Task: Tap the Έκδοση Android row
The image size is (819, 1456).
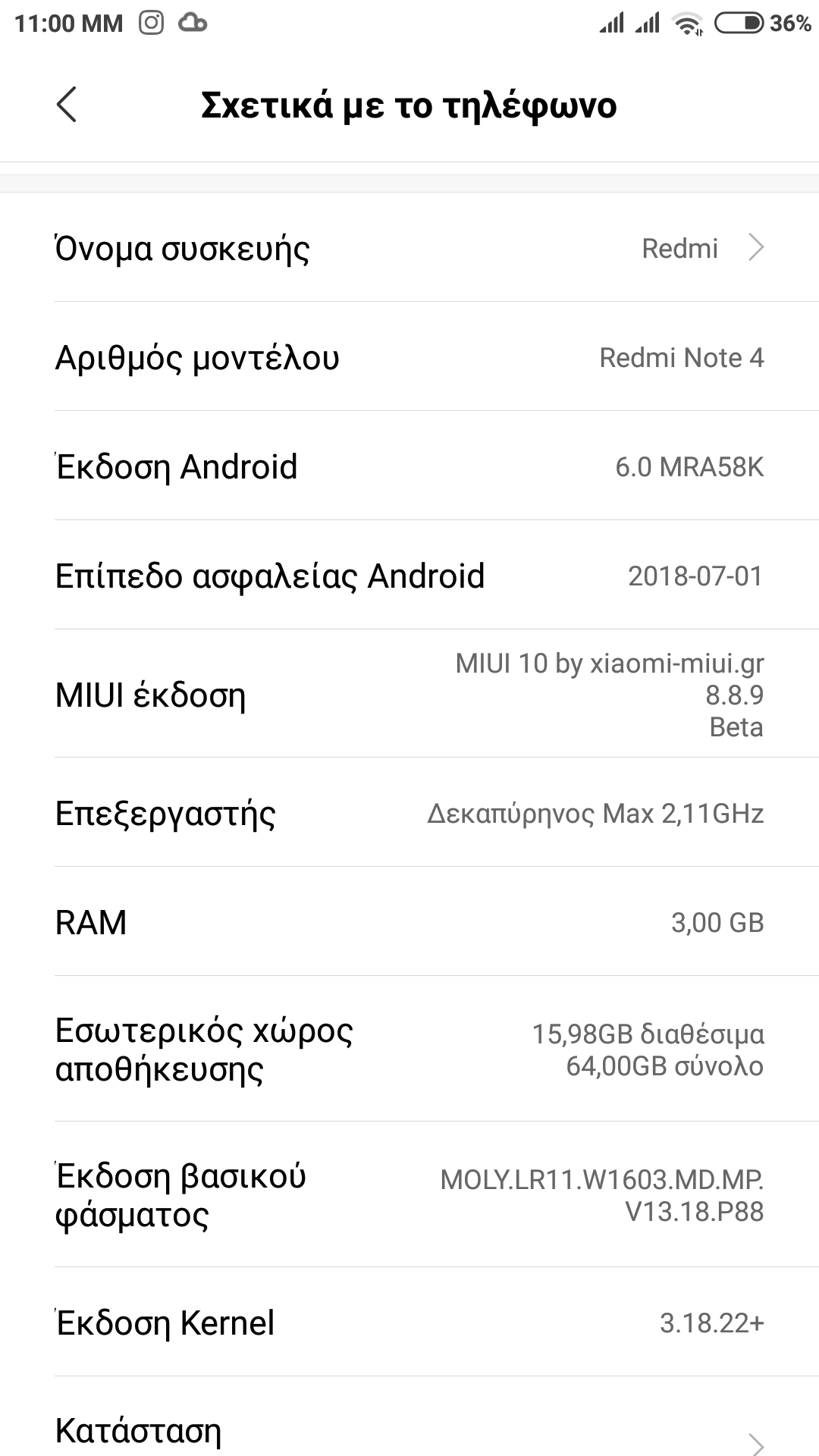Action: tap(409, 466)
